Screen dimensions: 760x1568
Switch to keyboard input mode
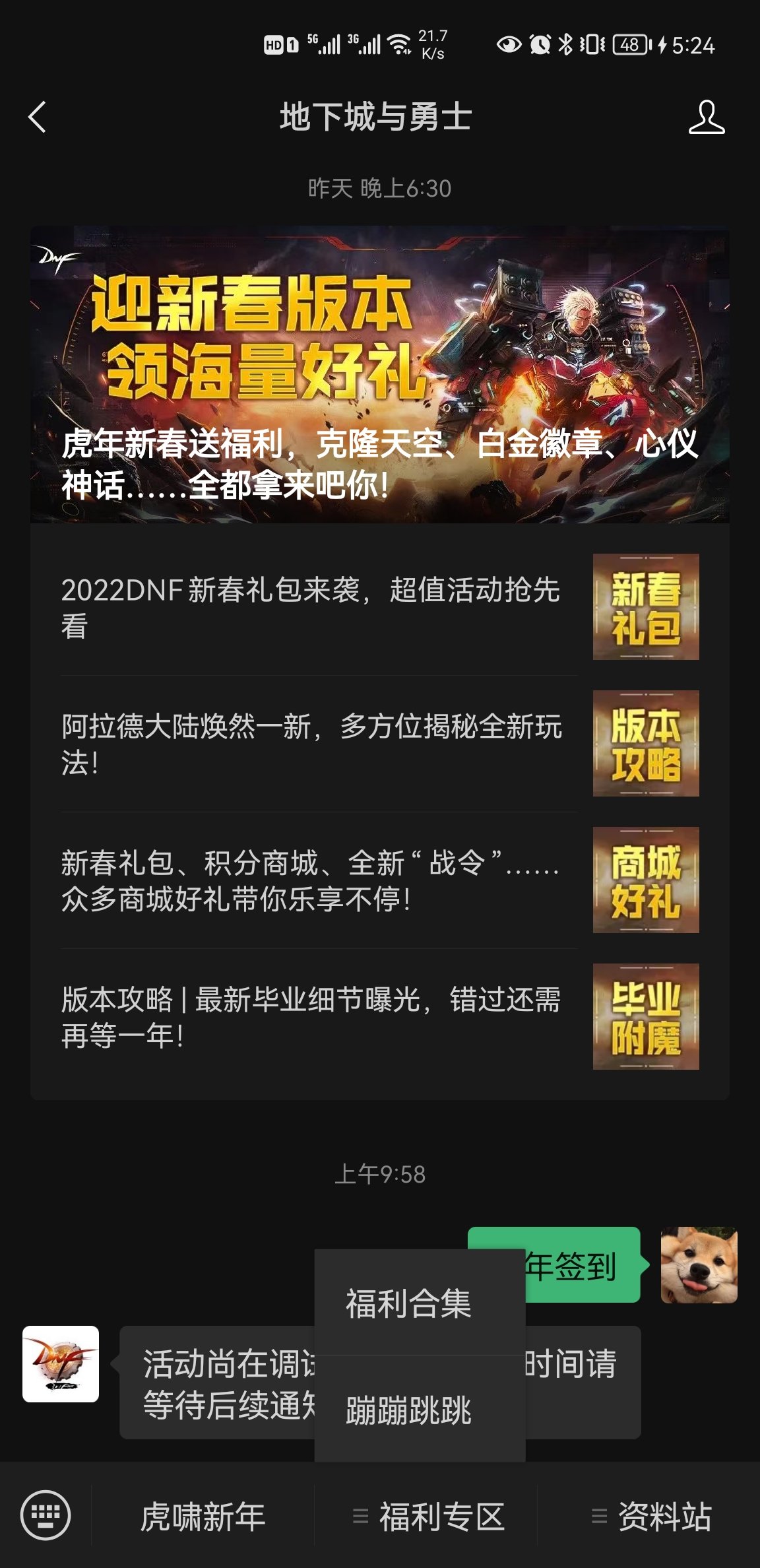click(45, 1515)
